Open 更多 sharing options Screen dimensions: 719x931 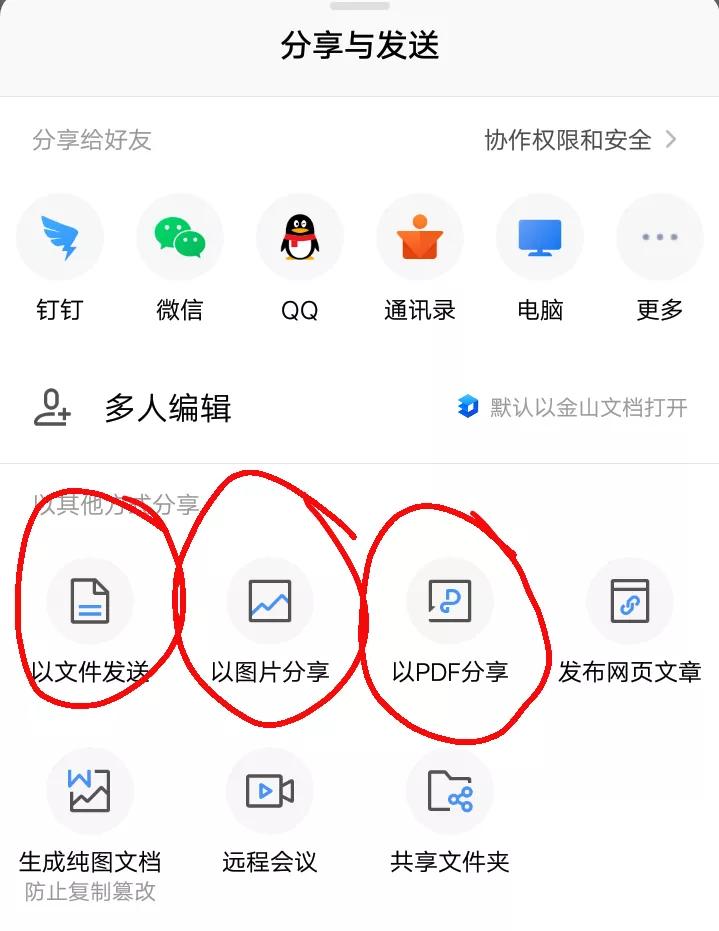[659, 237]
